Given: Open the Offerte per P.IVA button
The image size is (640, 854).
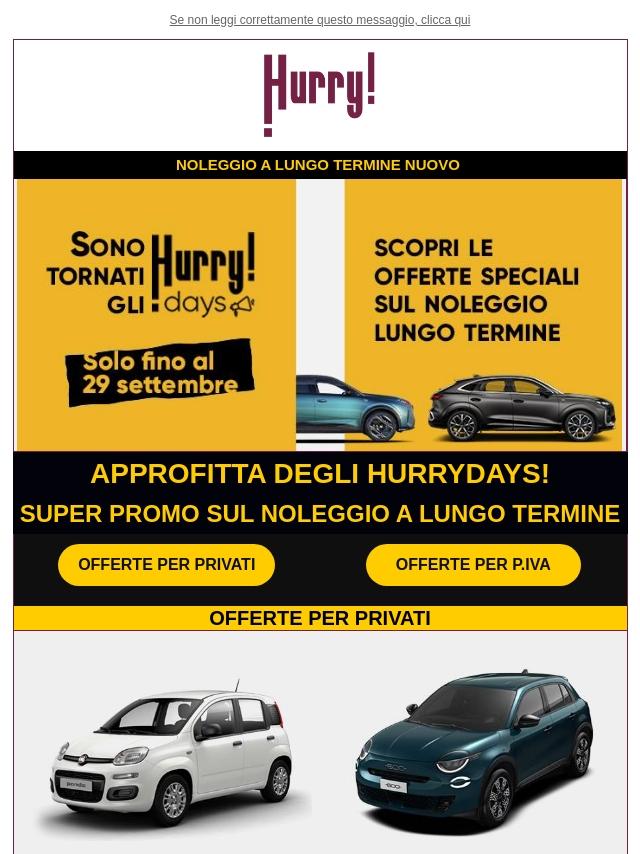Looking at the screenshot, I should click(473, 565).
